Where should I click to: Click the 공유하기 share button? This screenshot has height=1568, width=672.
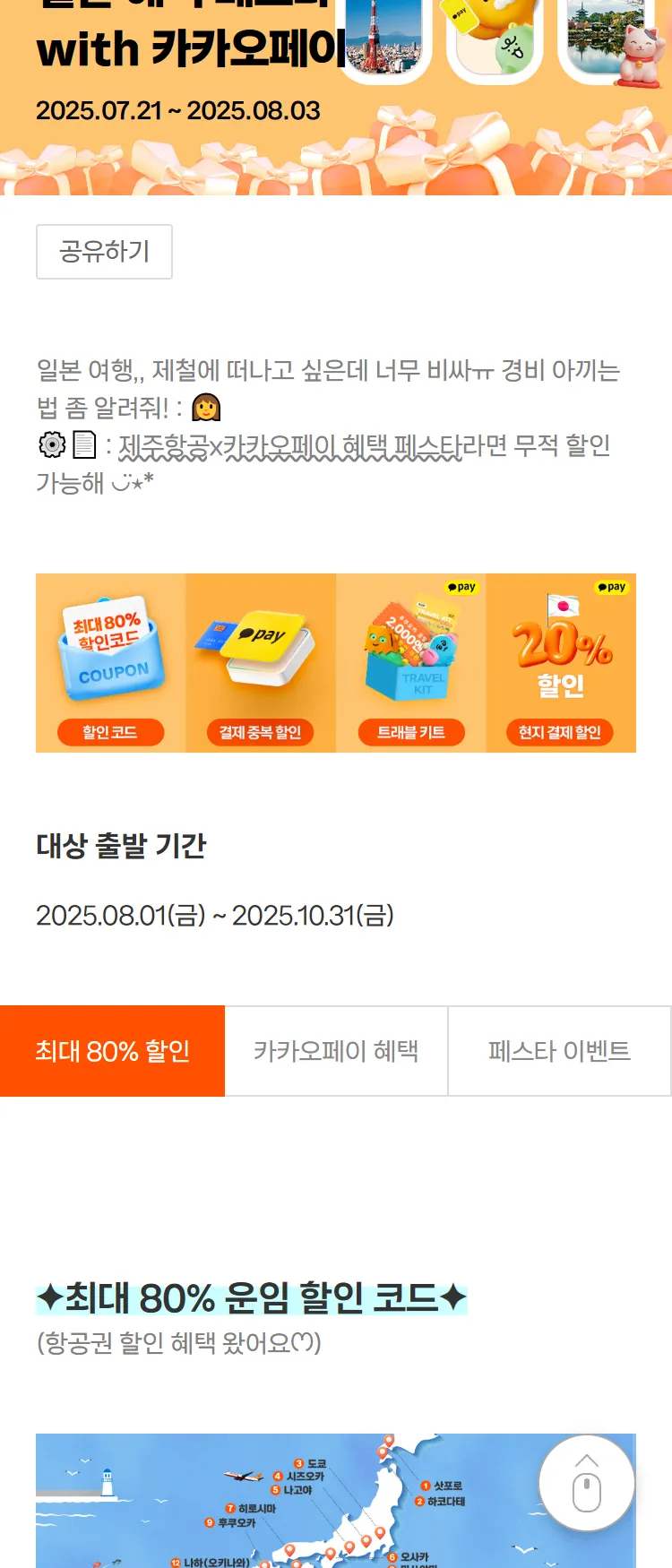click(104, 252)
